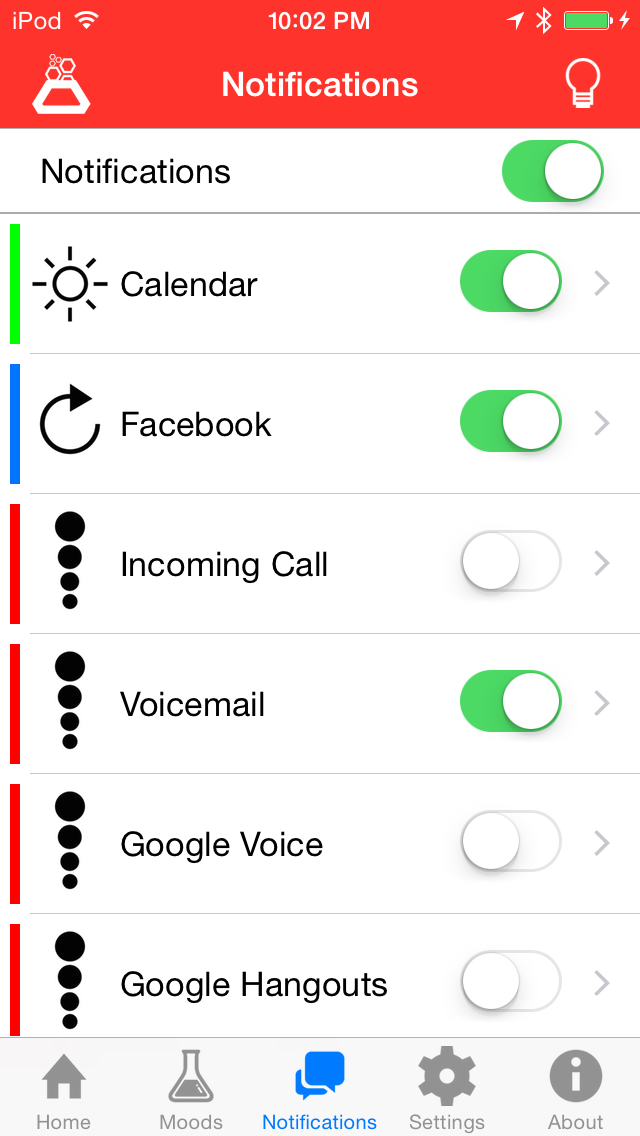640x1136 pixels.
Task: Tap the lightbulb icon in the header
Action: (x=583, y=84)
